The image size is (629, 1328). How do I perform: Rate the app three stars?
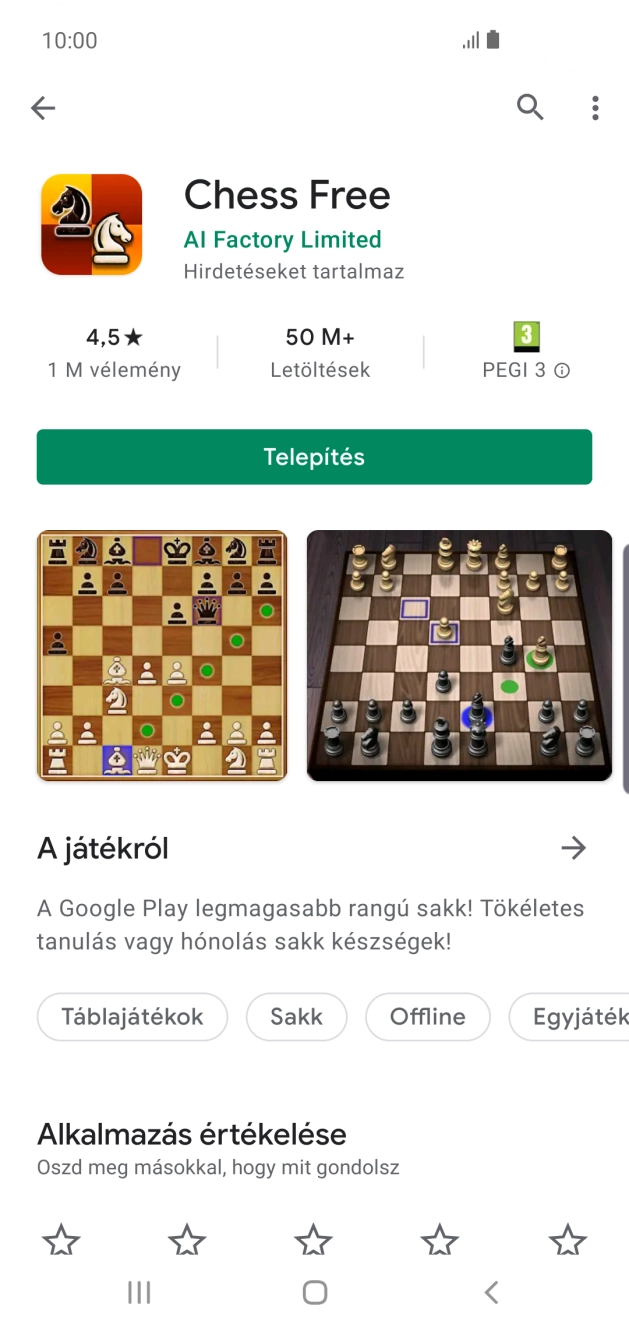(313, 1241)
